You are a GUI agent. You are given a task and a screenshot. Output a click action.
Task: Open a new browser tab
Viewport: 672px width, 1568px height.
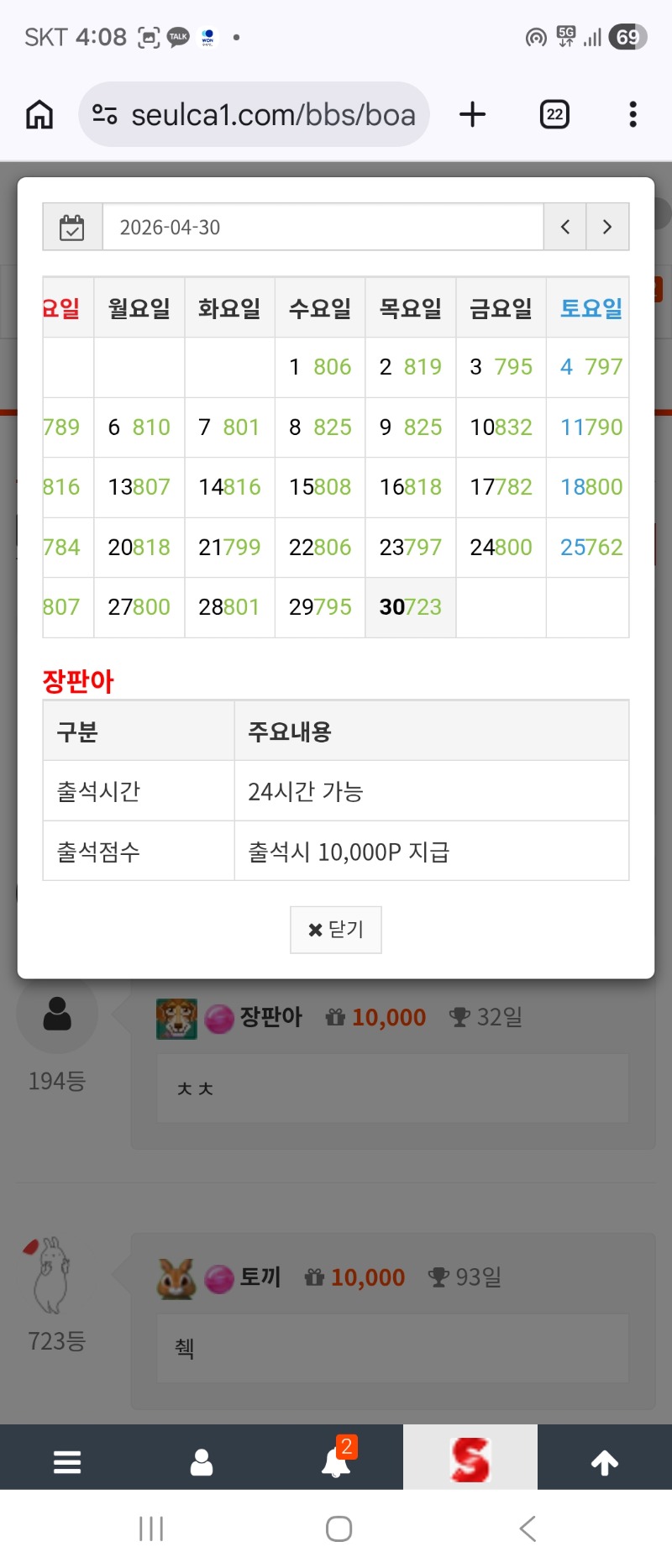[472, 114]
